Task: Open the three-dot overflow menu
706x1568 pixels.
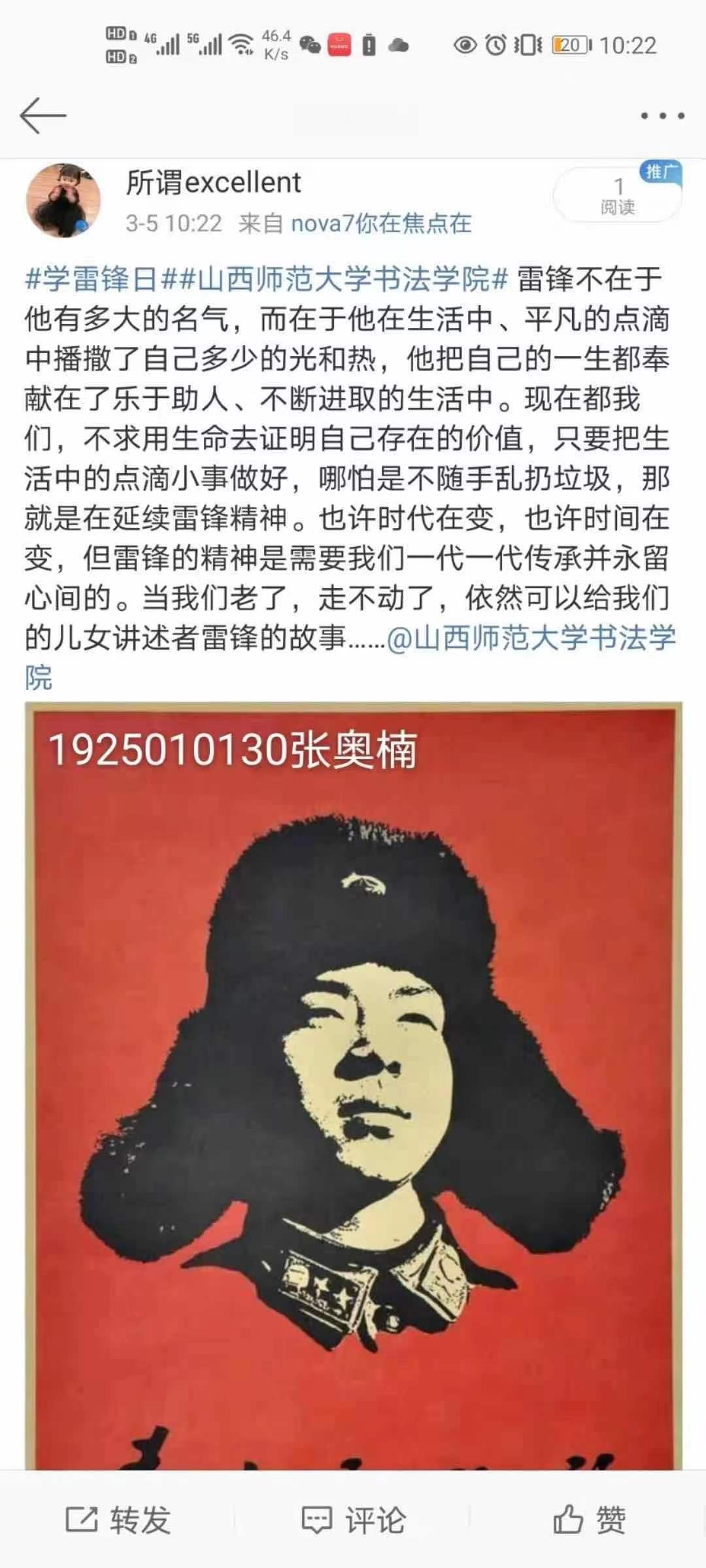Action: (662, 116)
